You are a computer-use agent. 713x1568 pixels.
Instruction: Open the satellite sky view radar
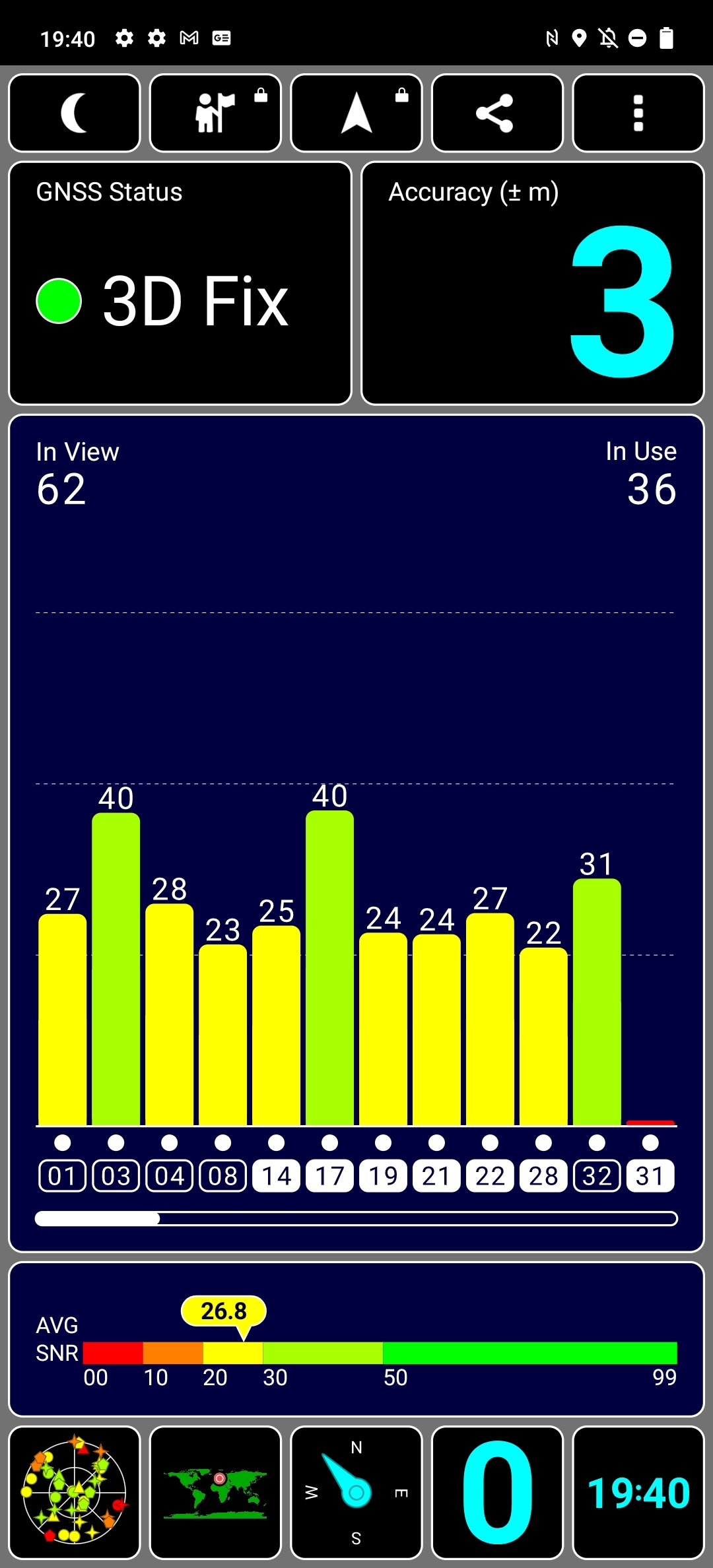(x=75, y=1493)
